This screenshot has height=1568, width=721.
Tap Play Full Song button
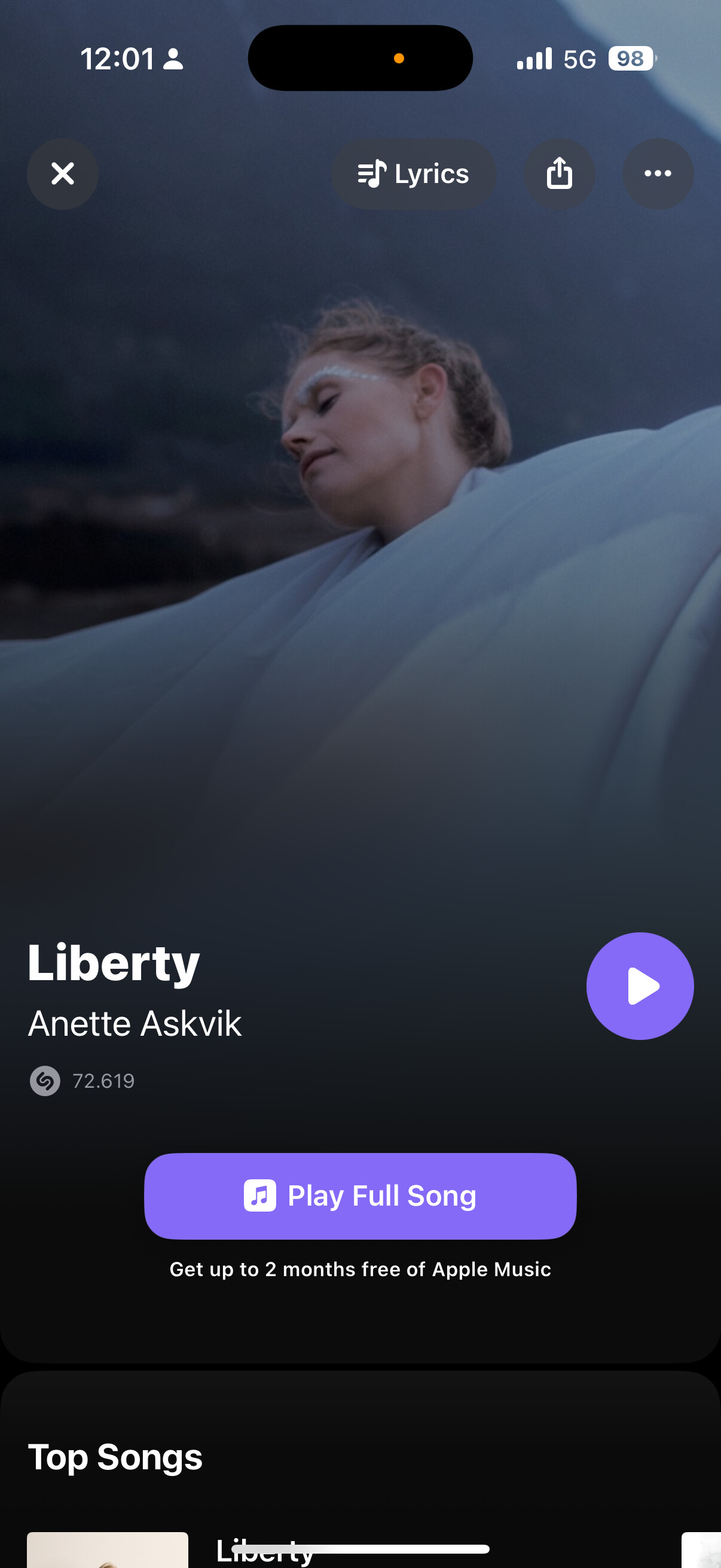[360, 1196]
